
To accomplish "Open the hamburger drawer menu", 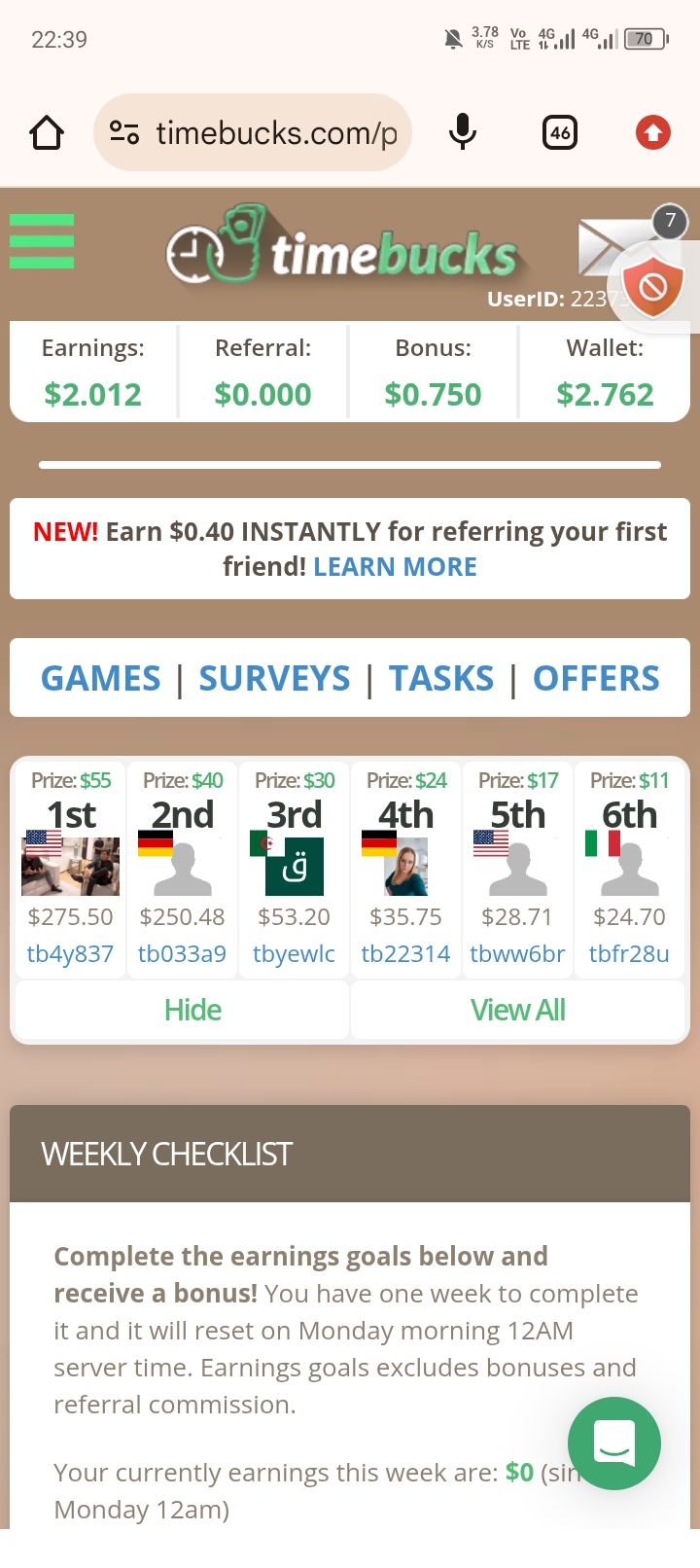I will (x=42, y=241).
